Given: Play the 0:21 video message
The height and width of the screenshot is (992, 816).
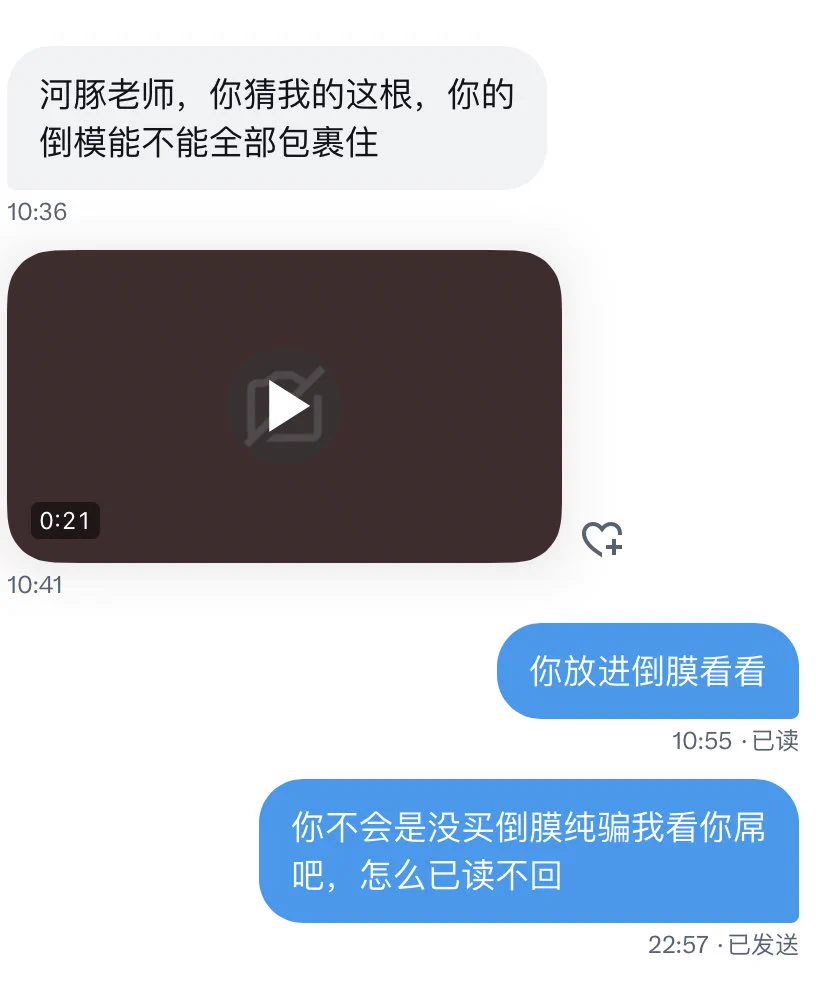Looking at the screenshot, I should click(284, 407).
